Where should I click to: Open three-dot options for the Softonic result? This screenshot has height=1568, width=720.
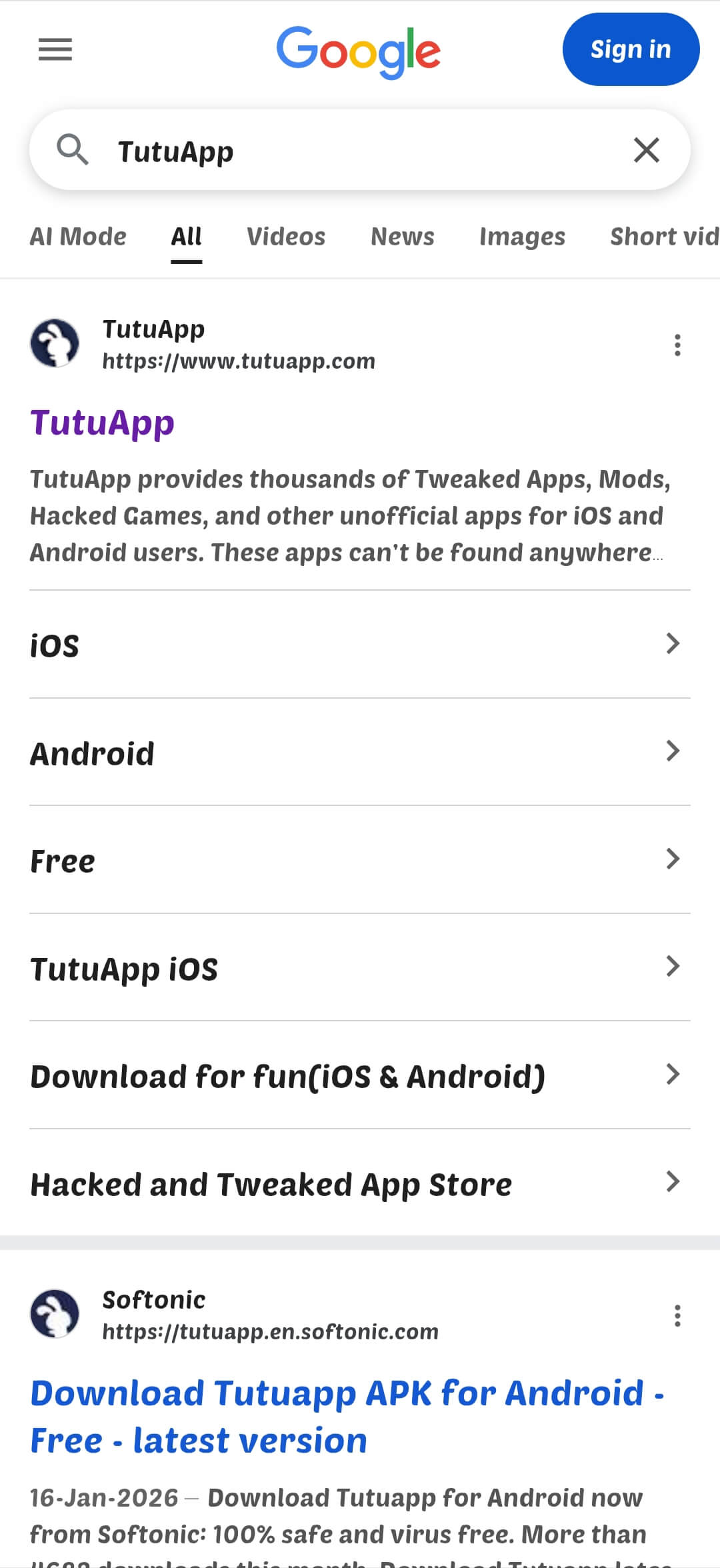677,1315
